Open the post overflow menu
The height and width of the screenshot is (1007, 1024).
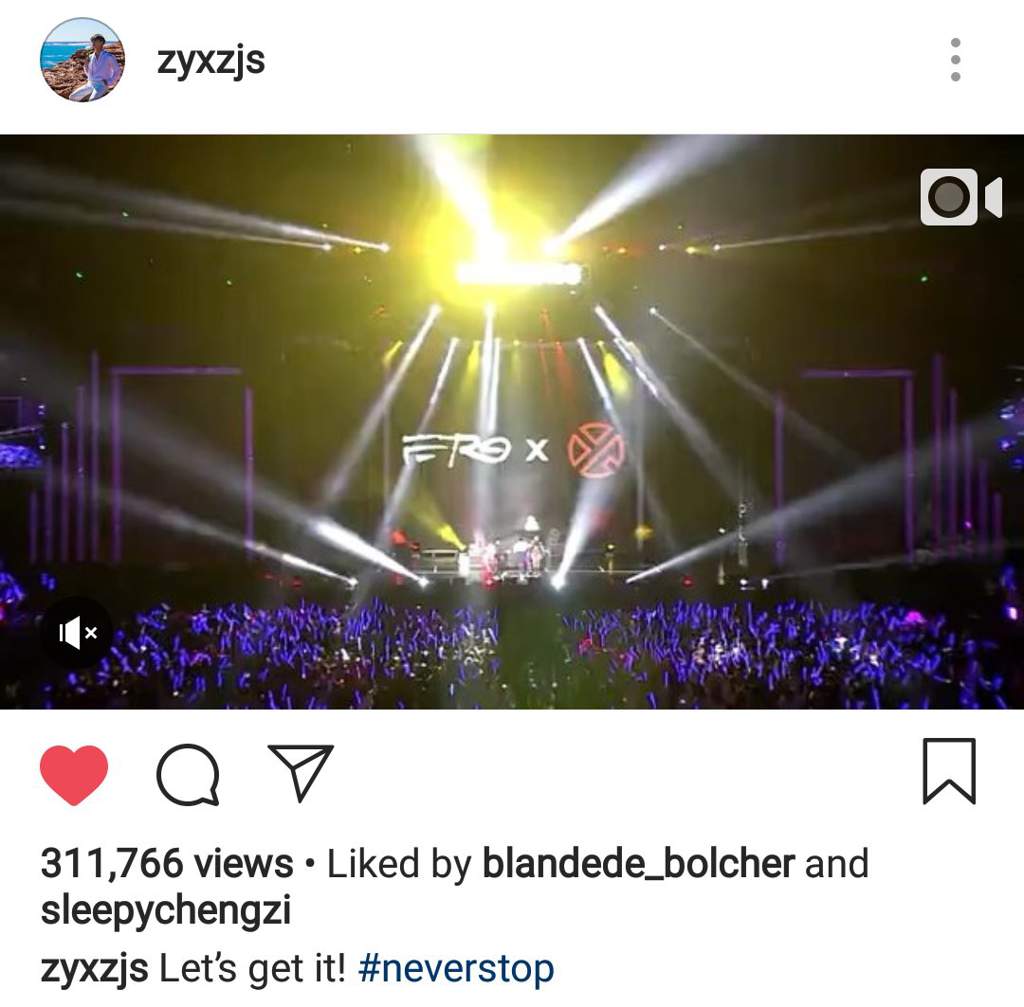point(955,60)
